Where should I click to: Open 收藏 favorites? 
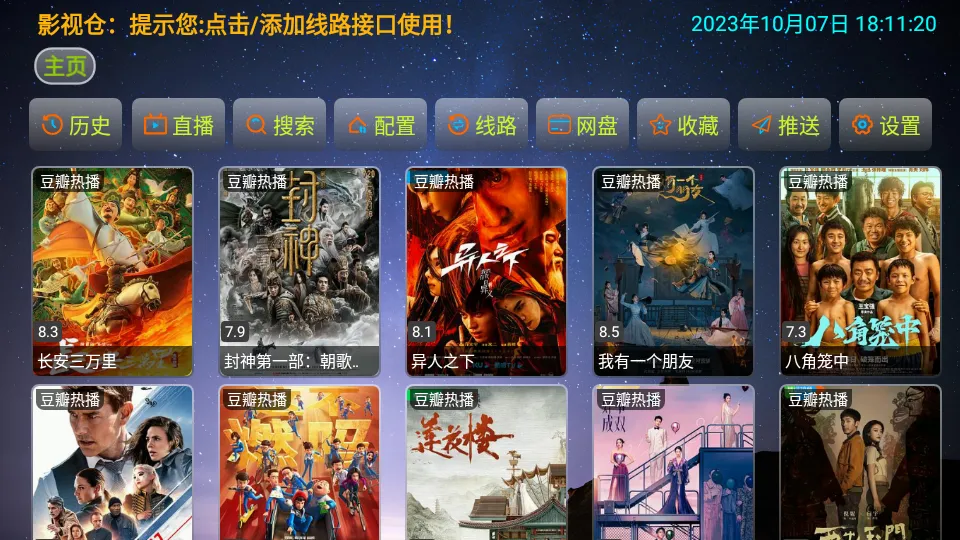tap(683, 125)
